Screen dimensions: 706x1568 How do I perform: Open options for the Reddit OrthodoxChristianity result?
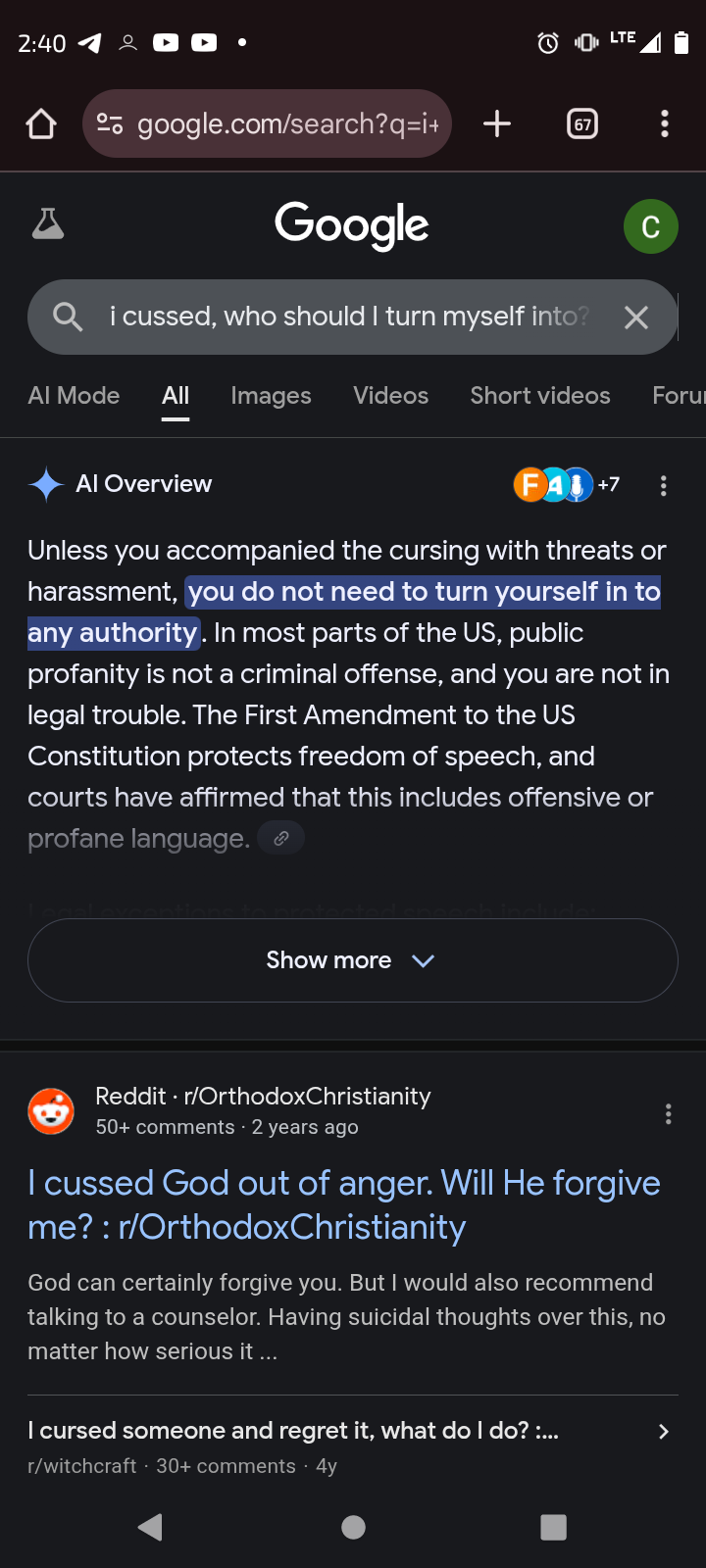pyautogui.click(x=668, y=1114)
